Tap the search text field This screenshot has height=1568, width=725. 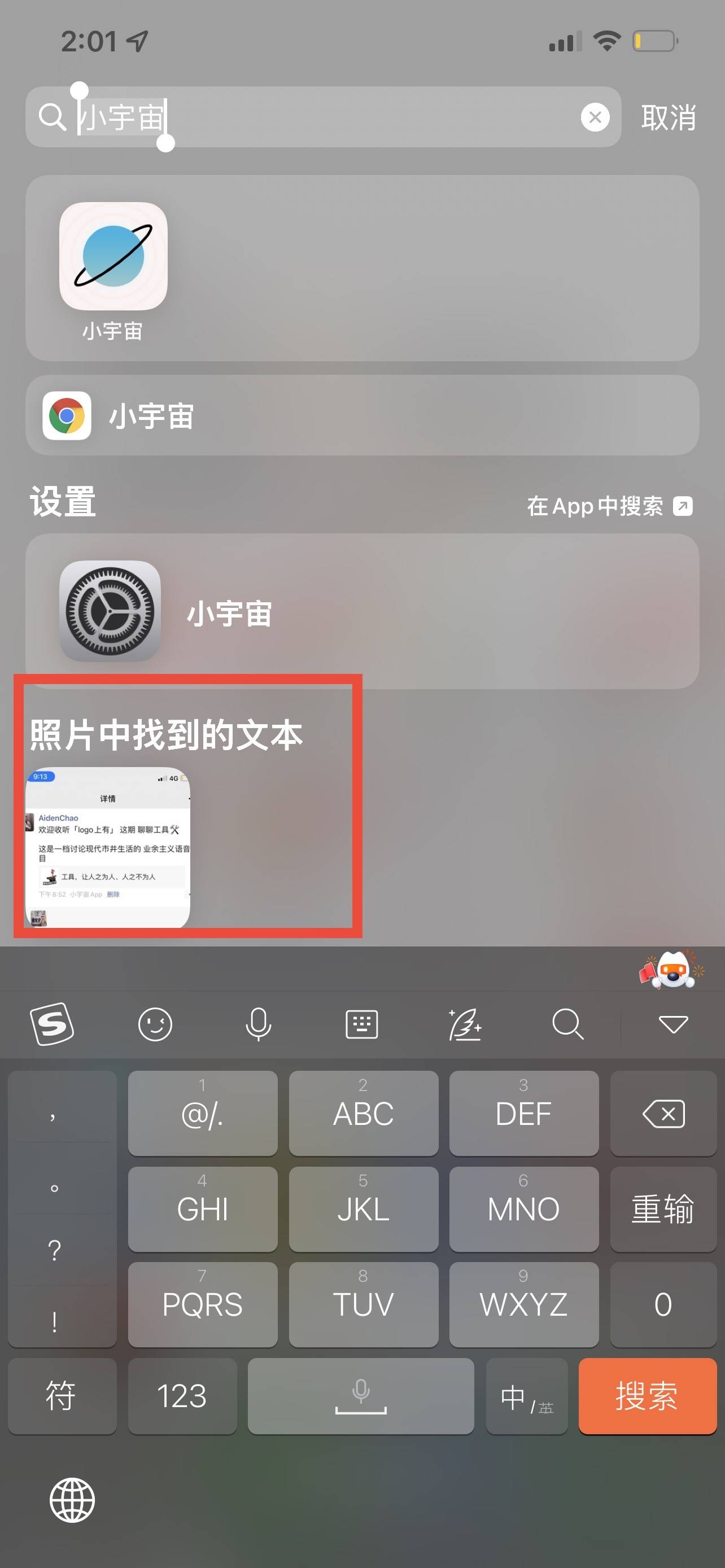point(365,117)
